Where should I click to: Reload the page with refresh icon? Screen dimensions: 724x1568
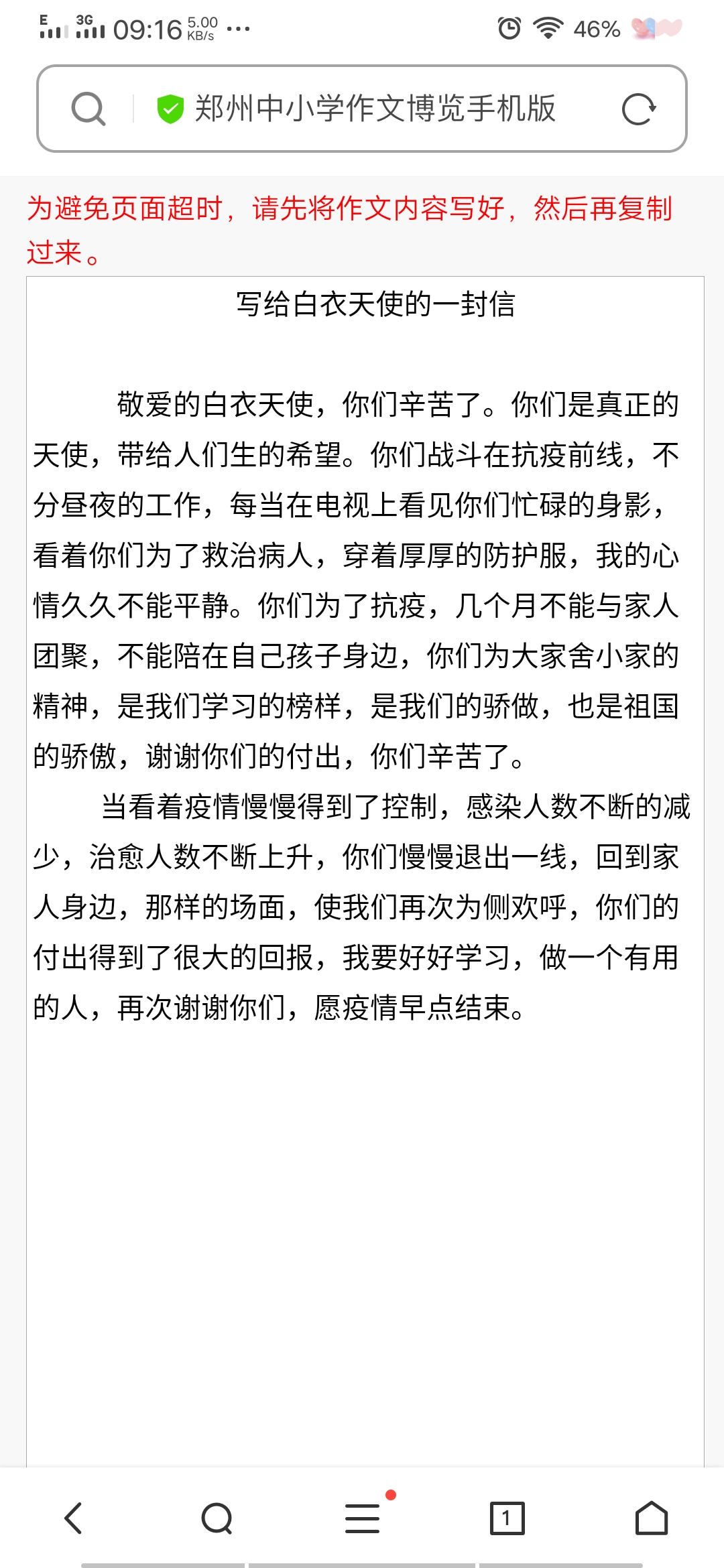point(638,109)
